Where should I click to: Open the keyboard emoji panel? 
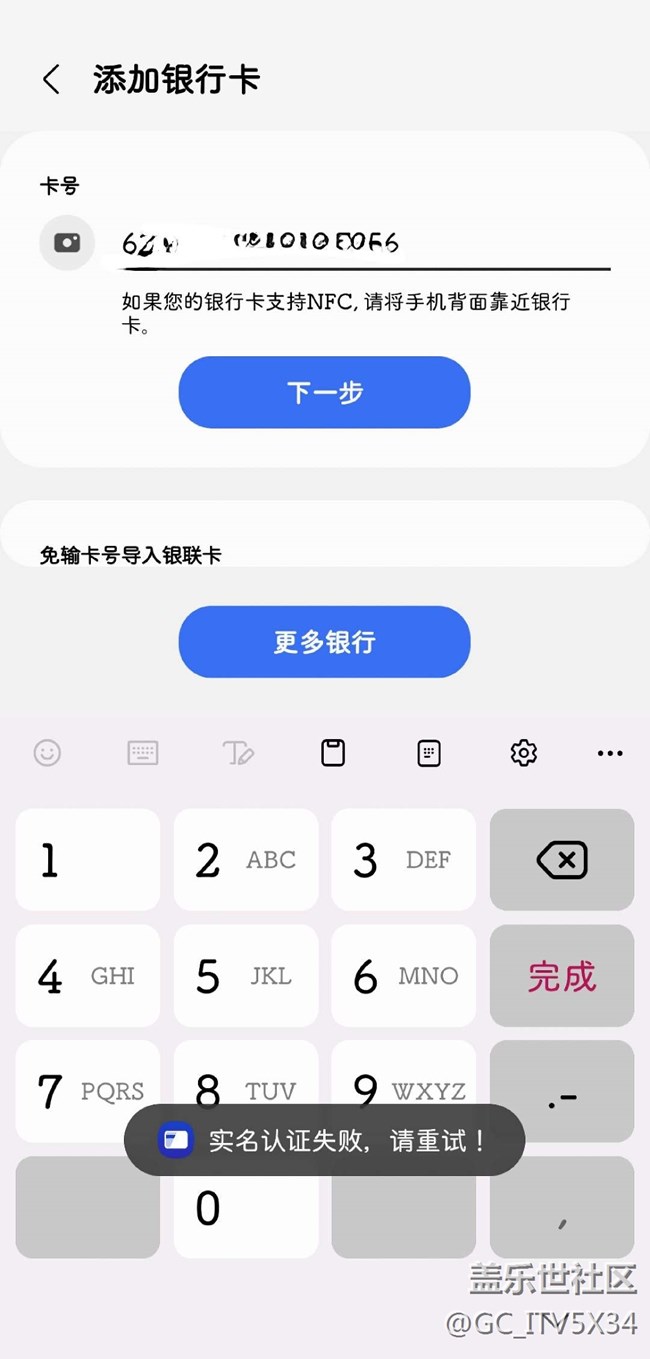[47, 753]
